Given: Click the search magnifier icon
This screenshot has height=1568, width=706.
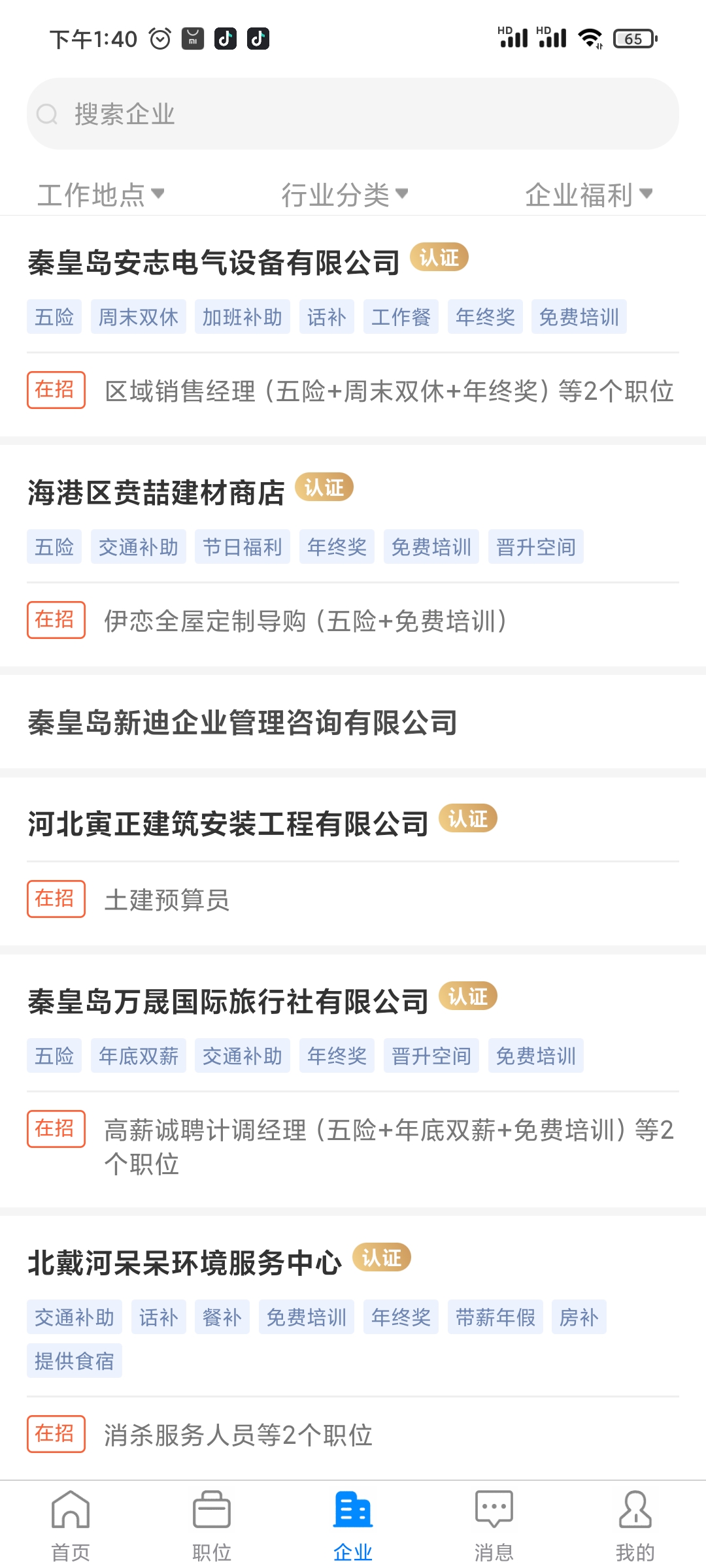Looking at the screenshot, I should (x=46, y=114).
